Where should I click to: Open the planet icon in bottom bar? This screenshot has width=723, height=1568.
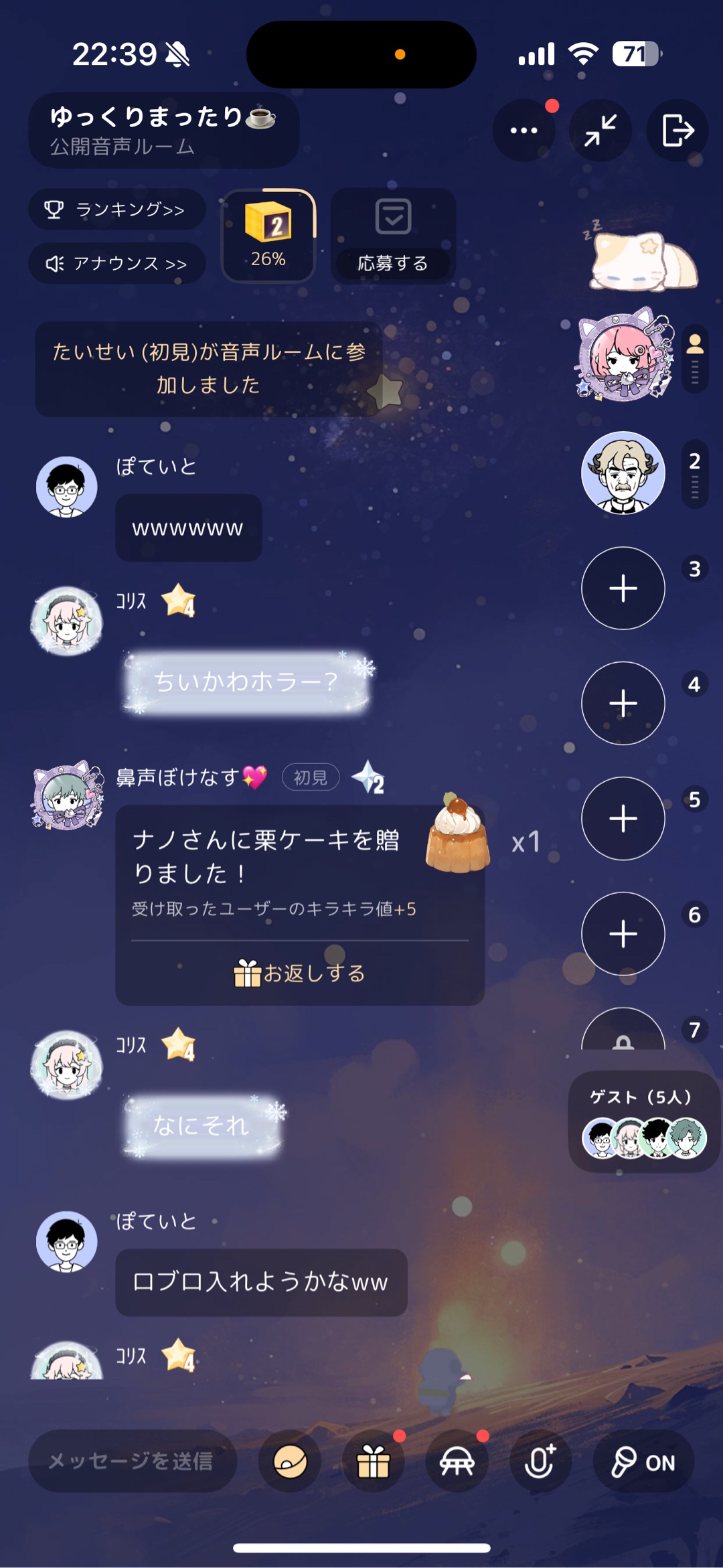[x=290, y=1461]
